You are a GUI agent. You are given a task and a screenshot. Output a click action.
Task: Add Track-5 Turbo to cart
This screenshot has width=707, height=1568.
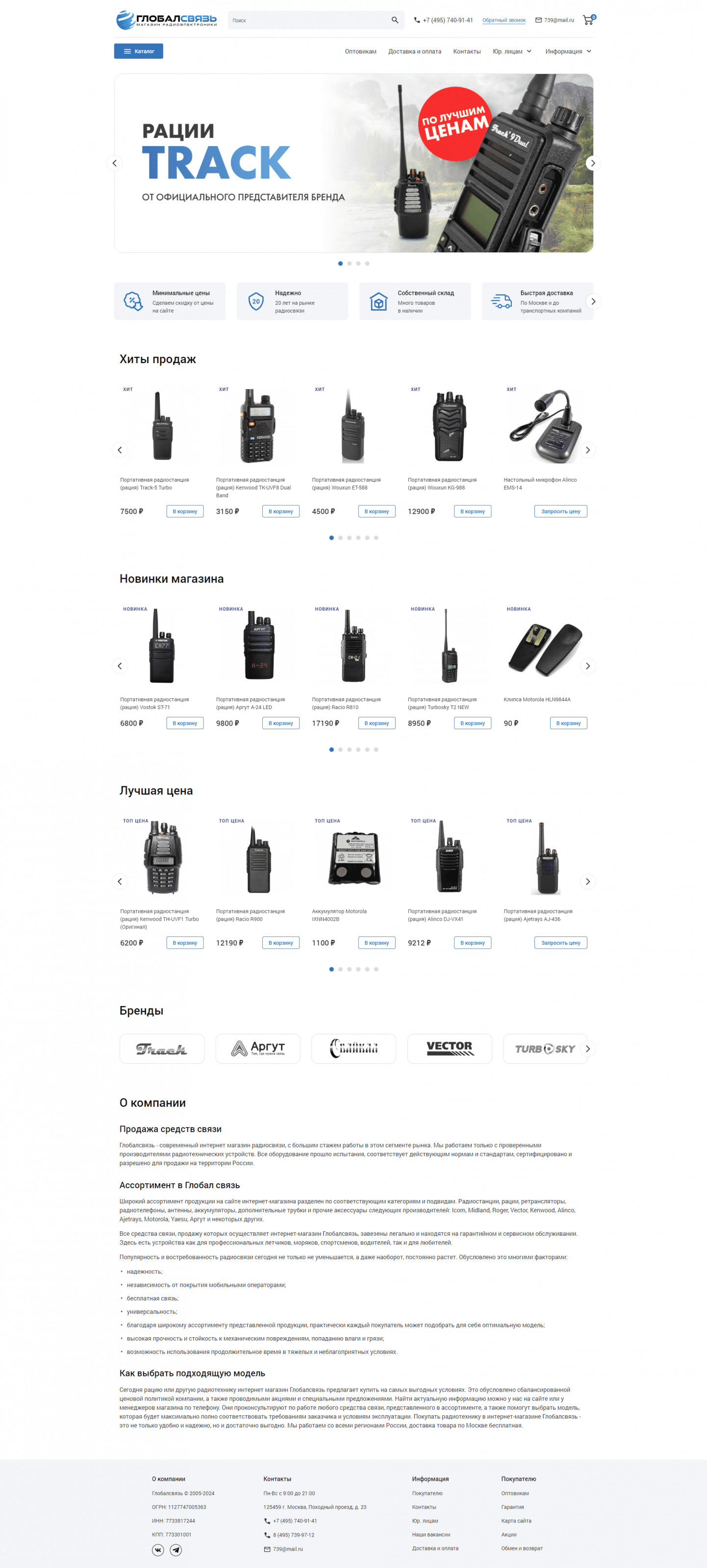pyautogui.click(x=184, y=511)
